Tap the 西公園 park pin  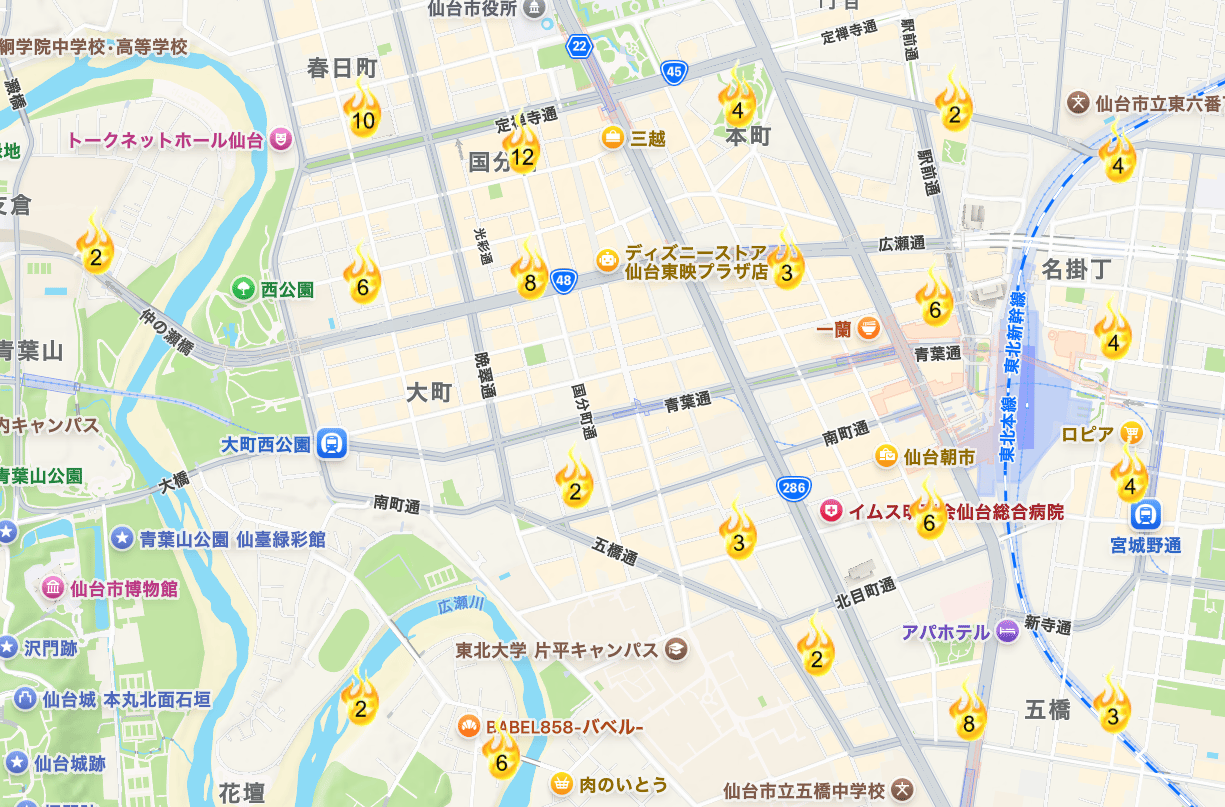pos(243,290)
